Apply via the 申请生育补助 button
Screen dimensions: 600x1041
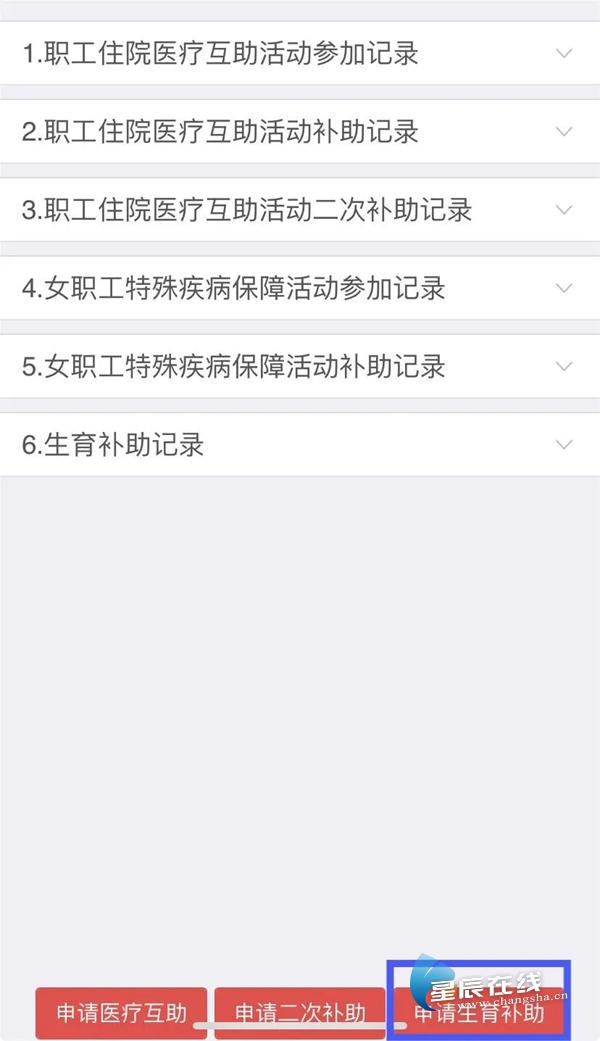(479, 1013)
